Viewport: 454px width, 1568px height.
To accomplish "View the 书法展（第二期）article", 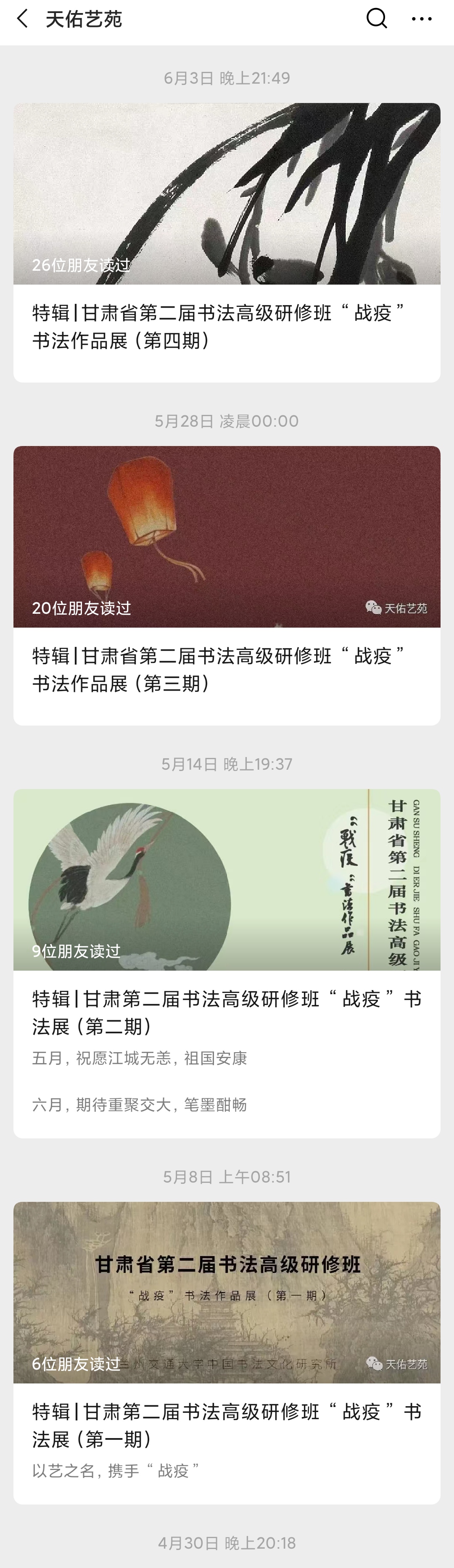I will click(227, 1012).
